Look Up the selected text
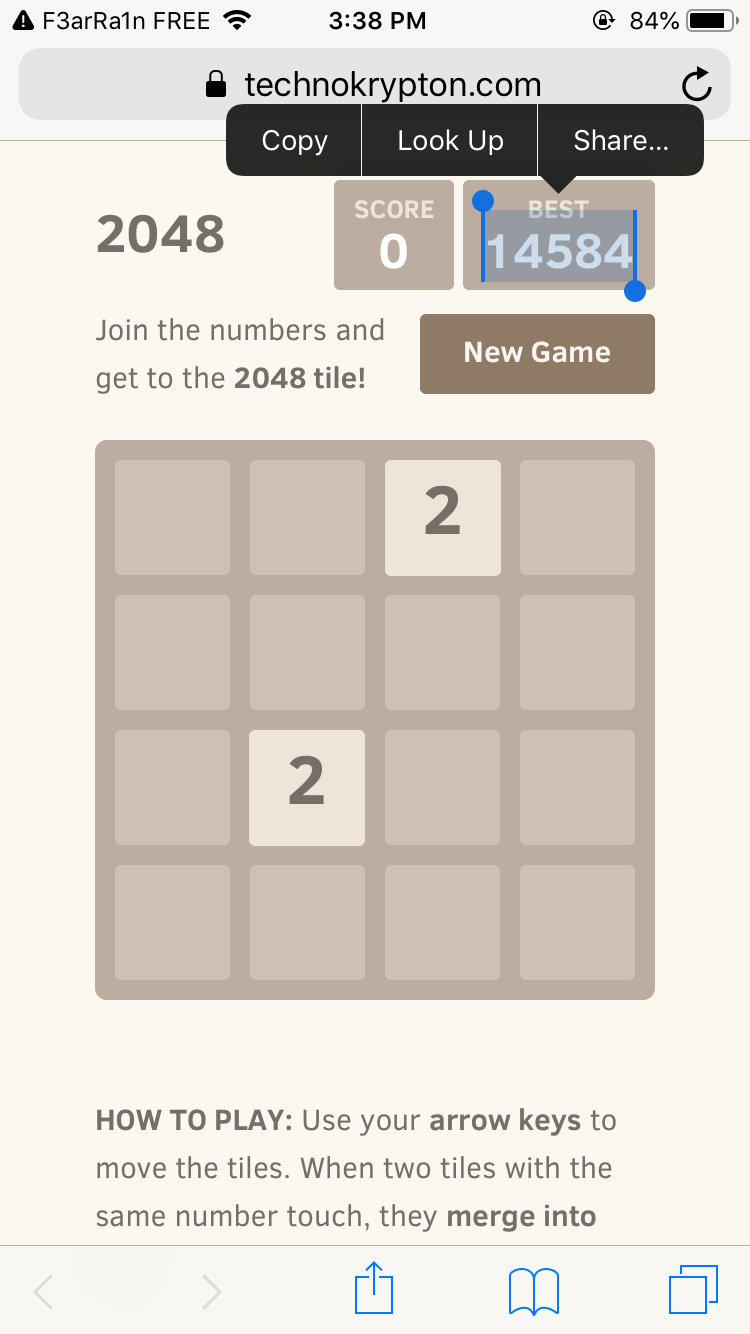 [450, 141]
